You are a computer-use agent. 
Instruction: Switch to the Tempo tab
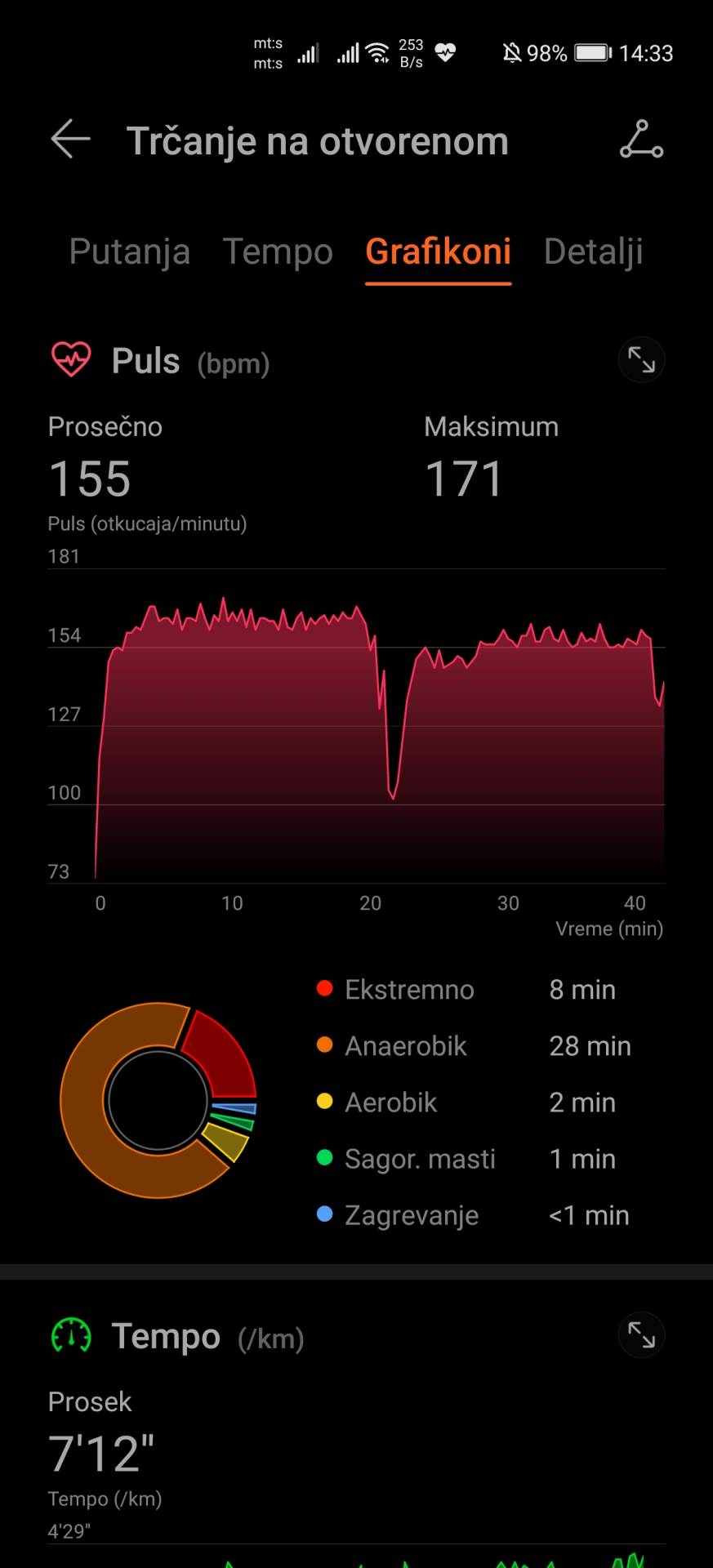point(278,252)
